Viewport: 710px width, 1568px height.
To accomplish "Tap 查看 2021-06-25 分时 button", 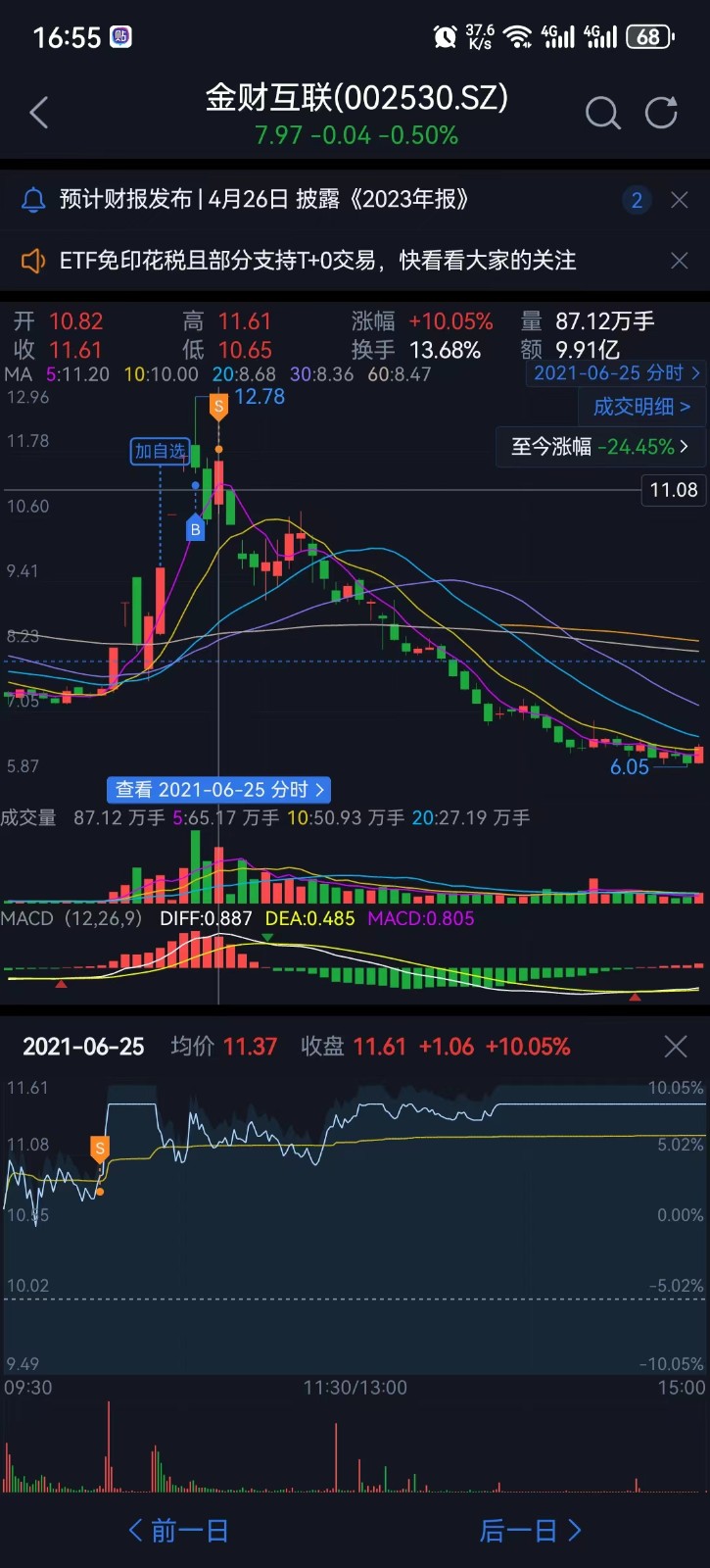I will tap(219, 790).
